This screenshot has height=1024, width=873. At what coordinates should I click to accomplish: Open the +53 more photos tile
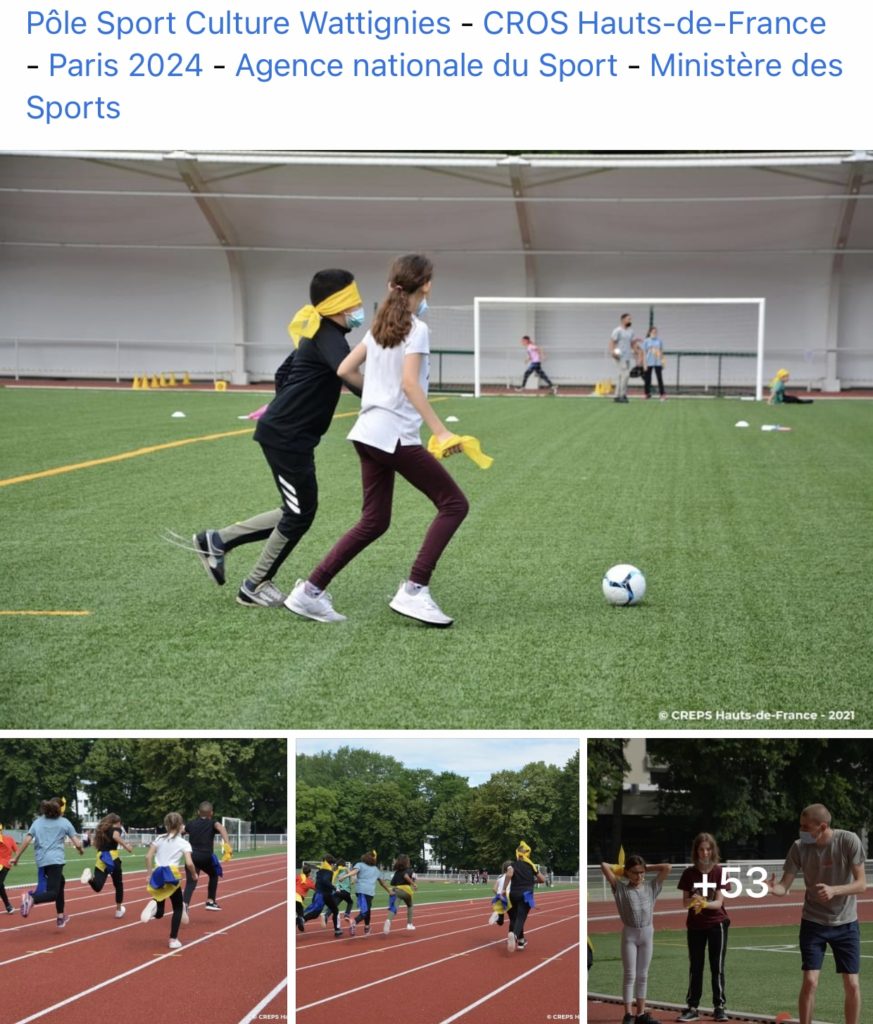tap(730, 880)
